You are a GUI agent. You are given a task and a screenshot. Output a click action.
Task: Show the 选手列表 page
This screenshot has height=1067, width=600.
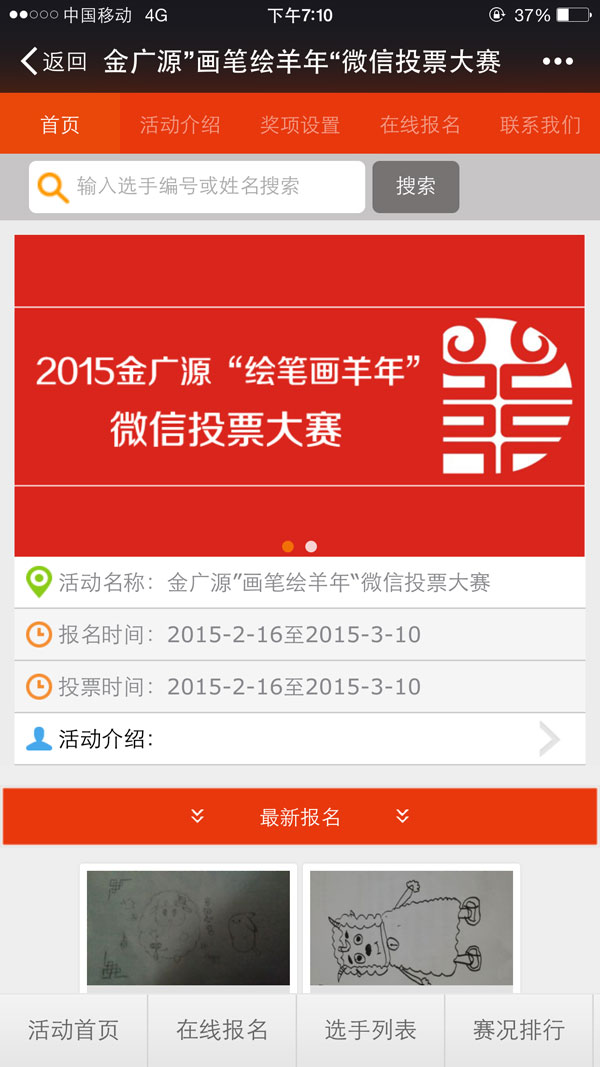[370, 1030]
